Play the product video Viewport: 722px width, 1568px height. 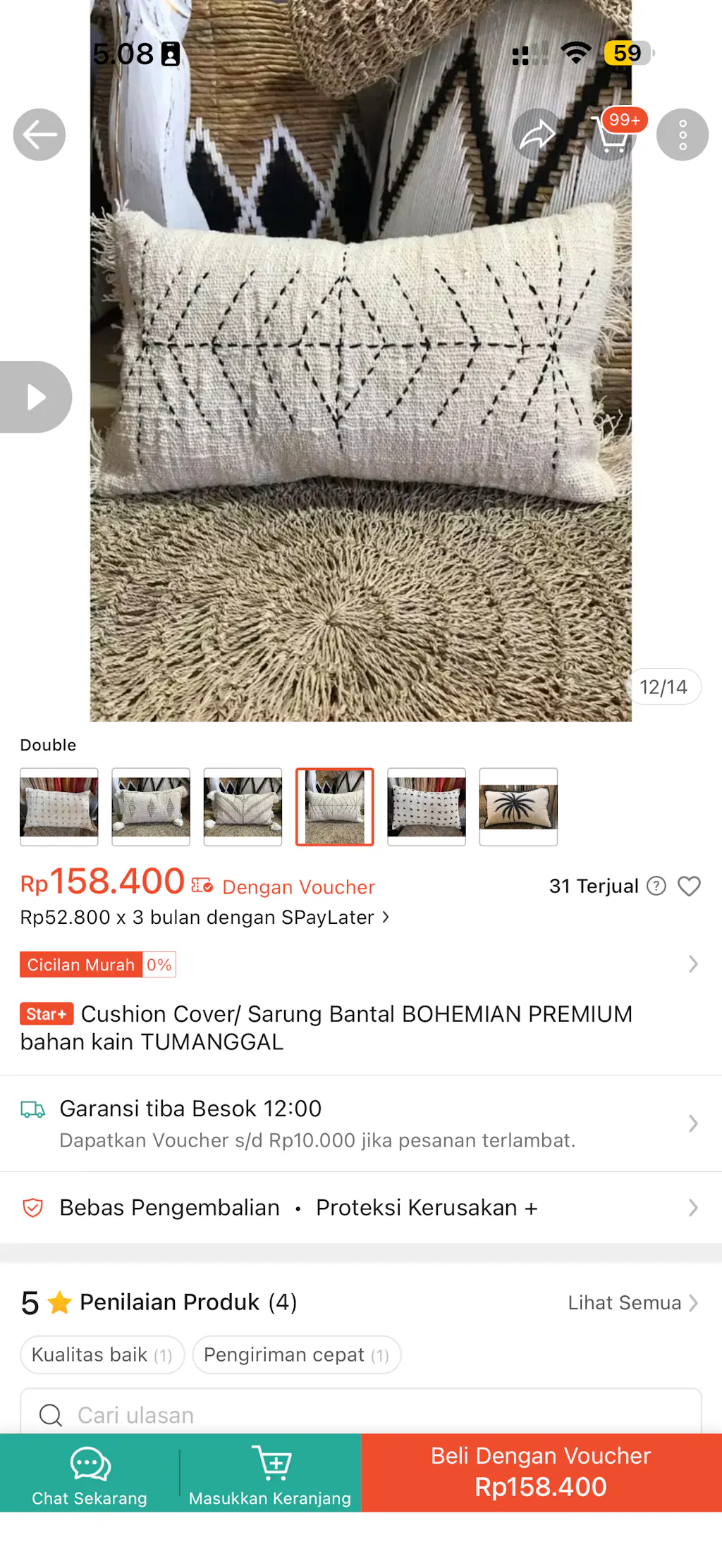pyautogui.click(x=35, y=397)
